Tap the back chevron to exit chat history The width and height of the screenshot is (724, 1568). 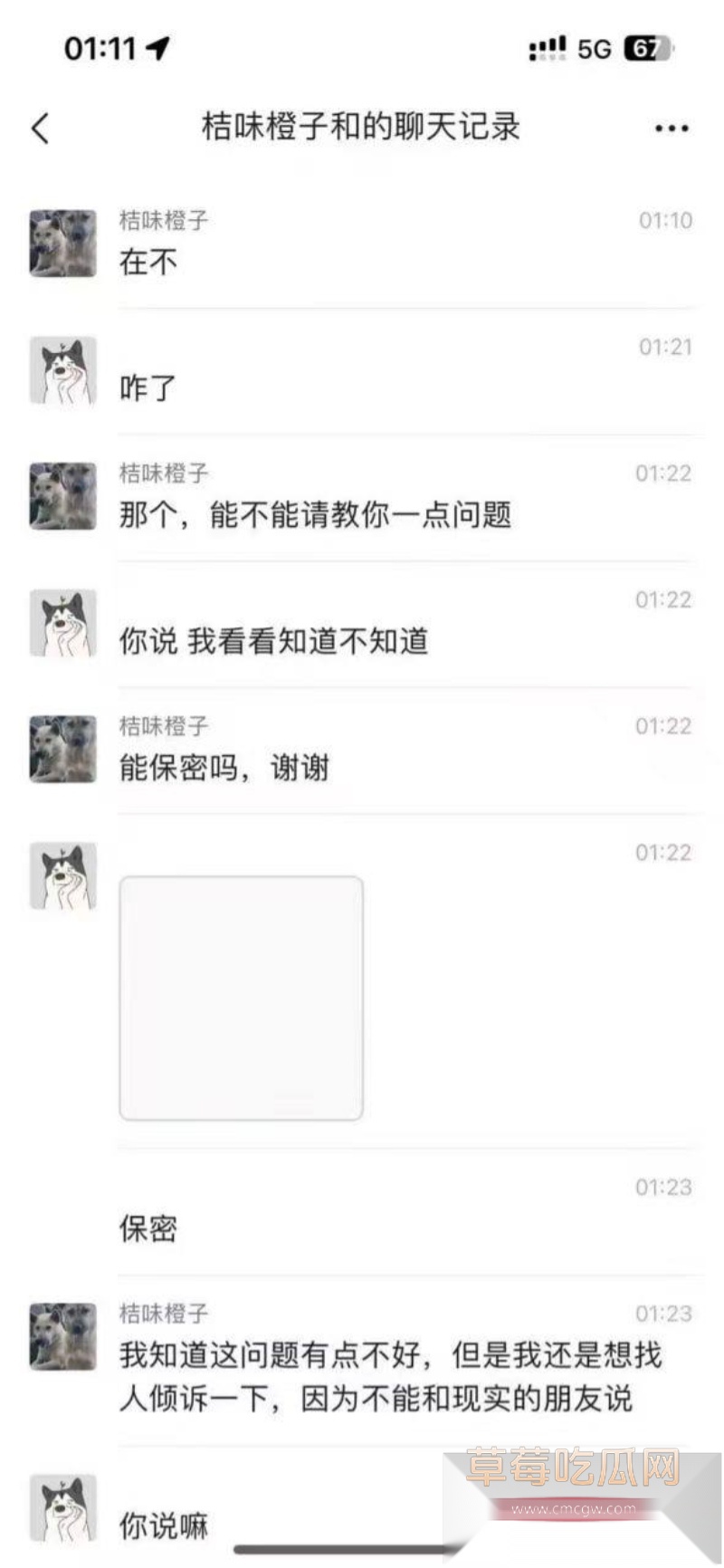coord(38,128)
